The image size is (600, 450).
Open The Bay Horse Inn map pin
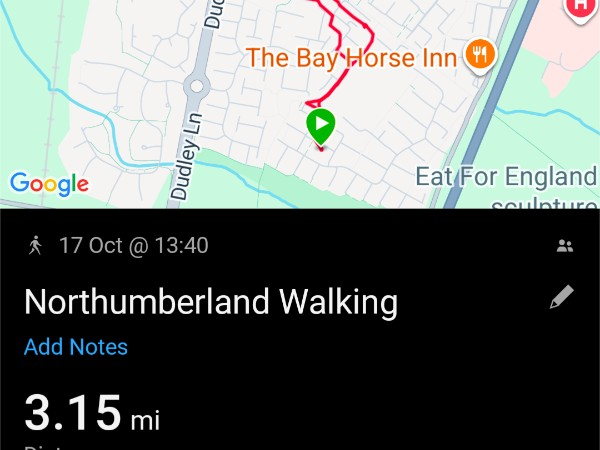(480, 56)
